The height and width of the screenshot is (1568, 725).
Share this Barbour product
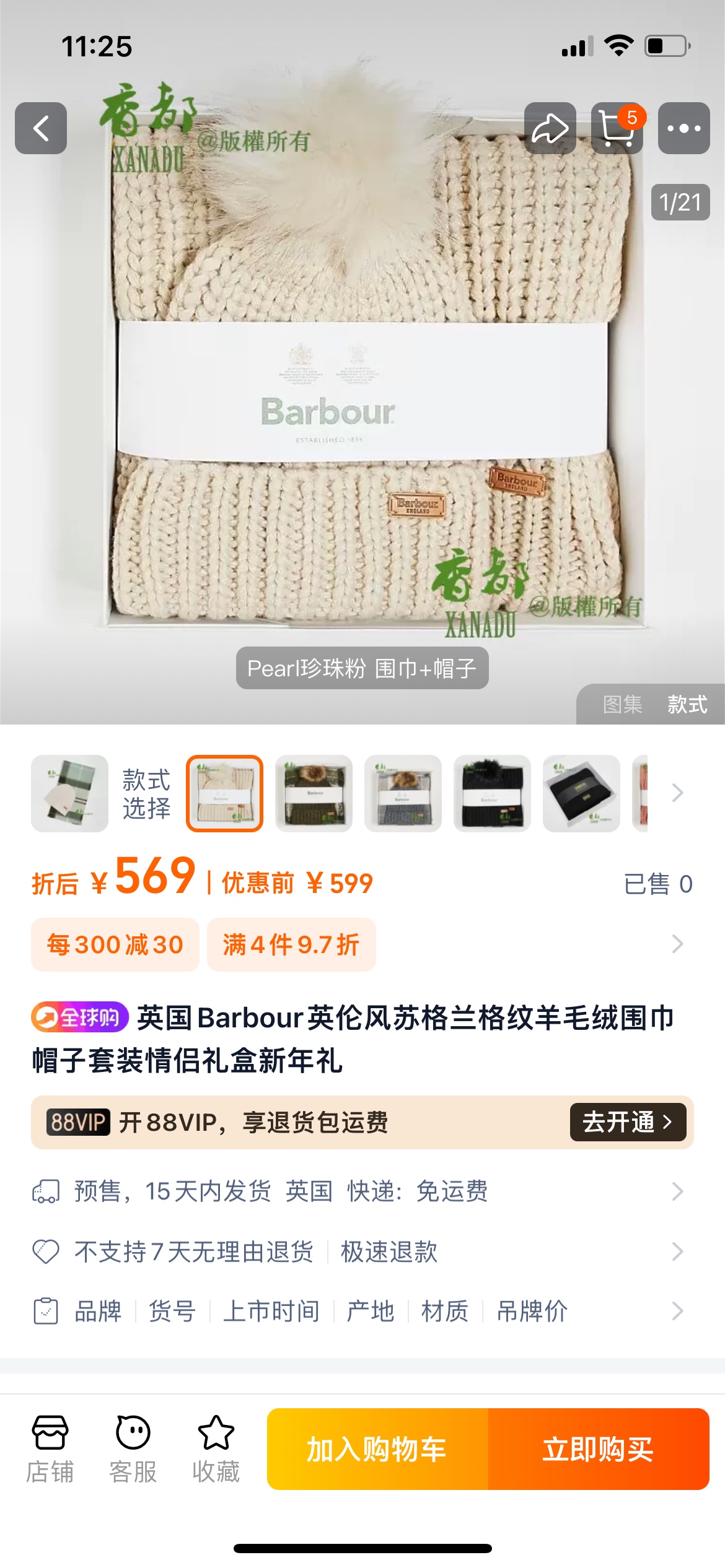click(x=550, y=128)
